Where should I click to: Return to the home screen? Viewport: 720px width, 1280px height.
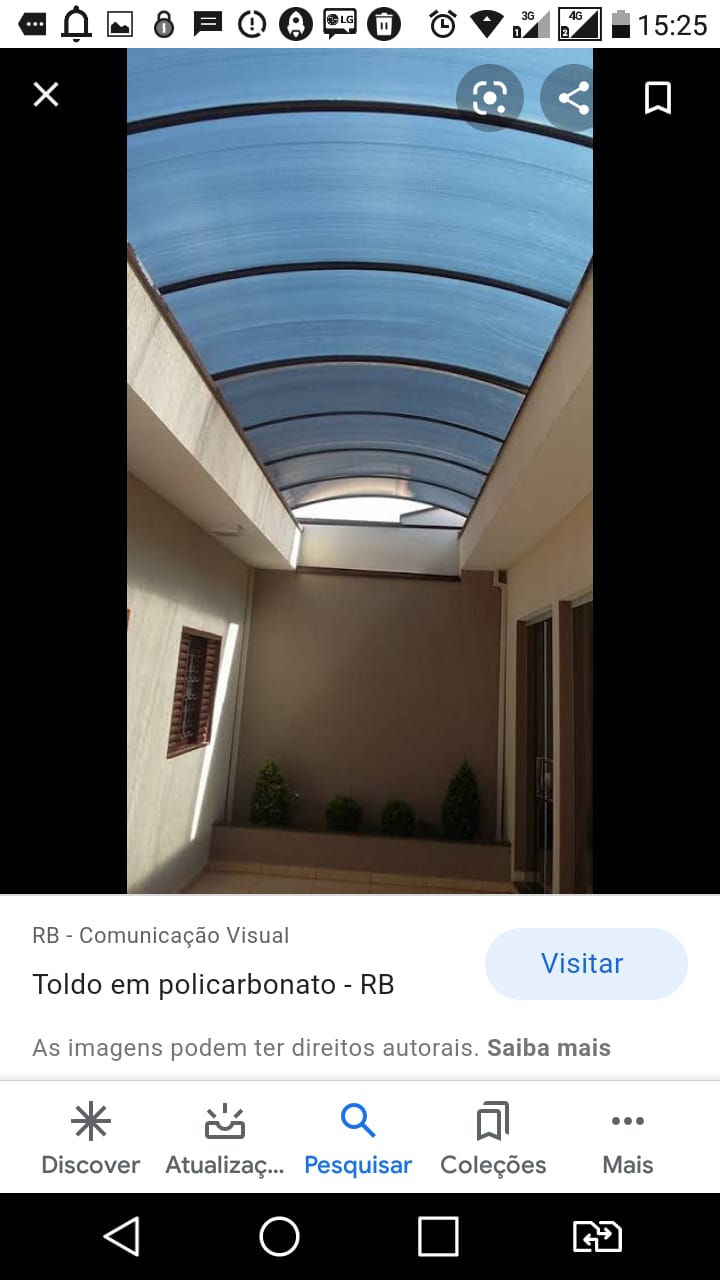click(280, 1237)
